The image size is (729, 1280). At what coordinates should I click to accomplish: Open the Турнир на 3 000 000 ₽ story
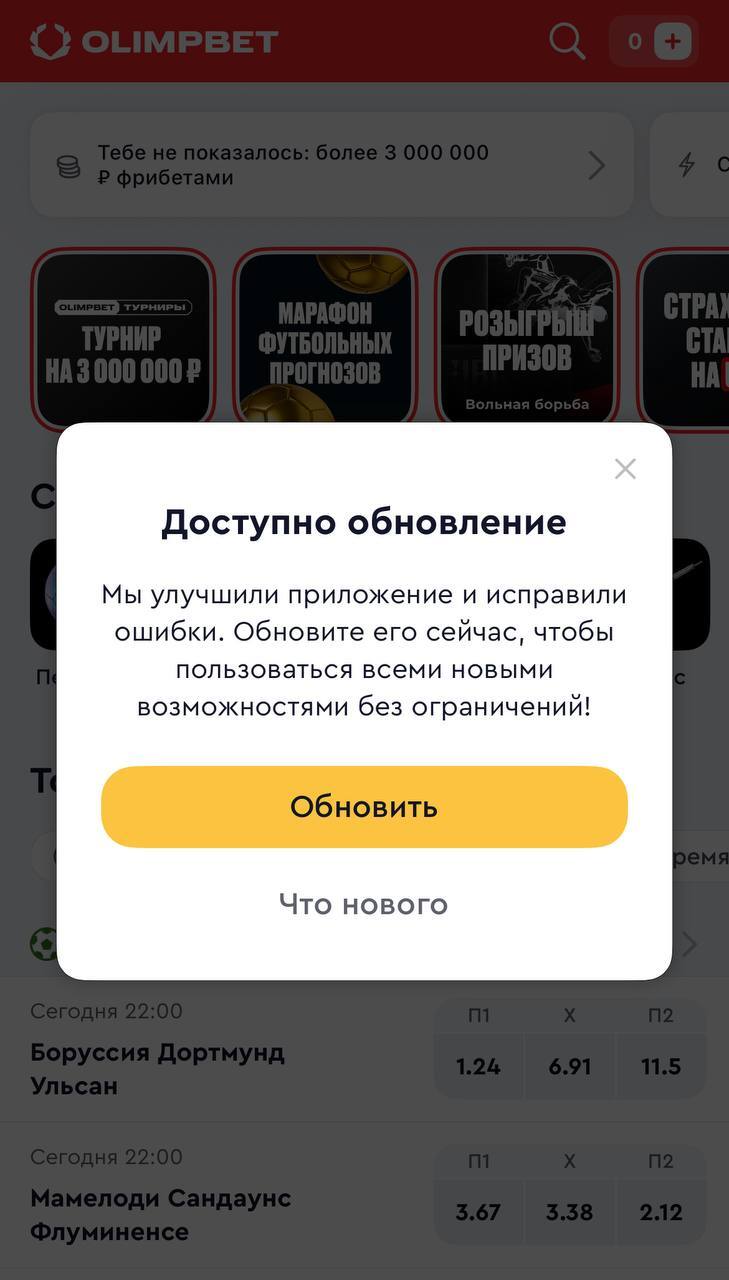(123, 339)
